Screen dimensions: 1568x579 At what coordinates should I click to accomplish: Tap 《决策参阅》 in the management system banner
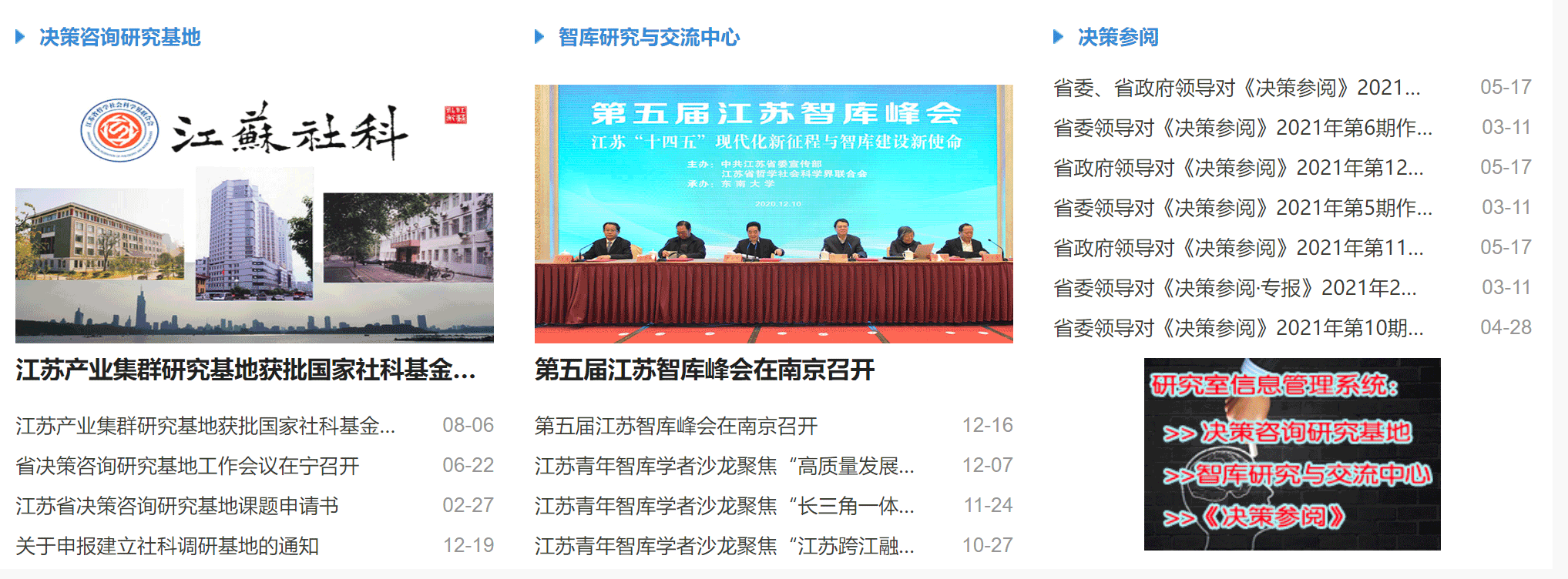point(1273,516)
